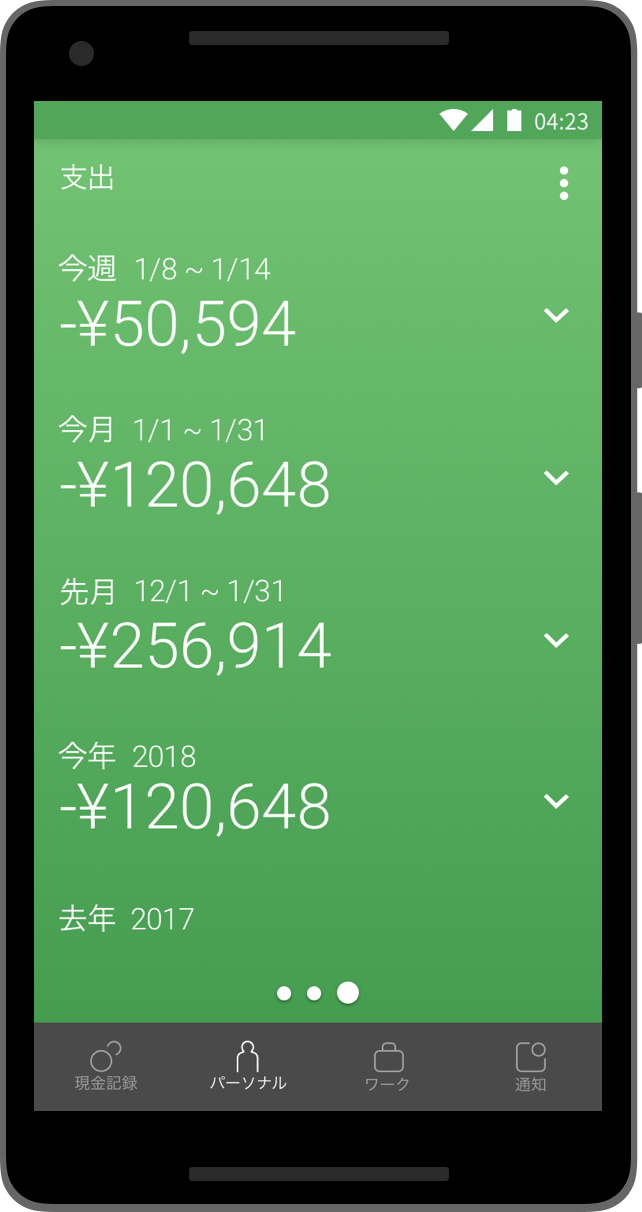Expand the 先月 last month expense section
This screenshot has height=1212, width=642.
tap(556, 639)
